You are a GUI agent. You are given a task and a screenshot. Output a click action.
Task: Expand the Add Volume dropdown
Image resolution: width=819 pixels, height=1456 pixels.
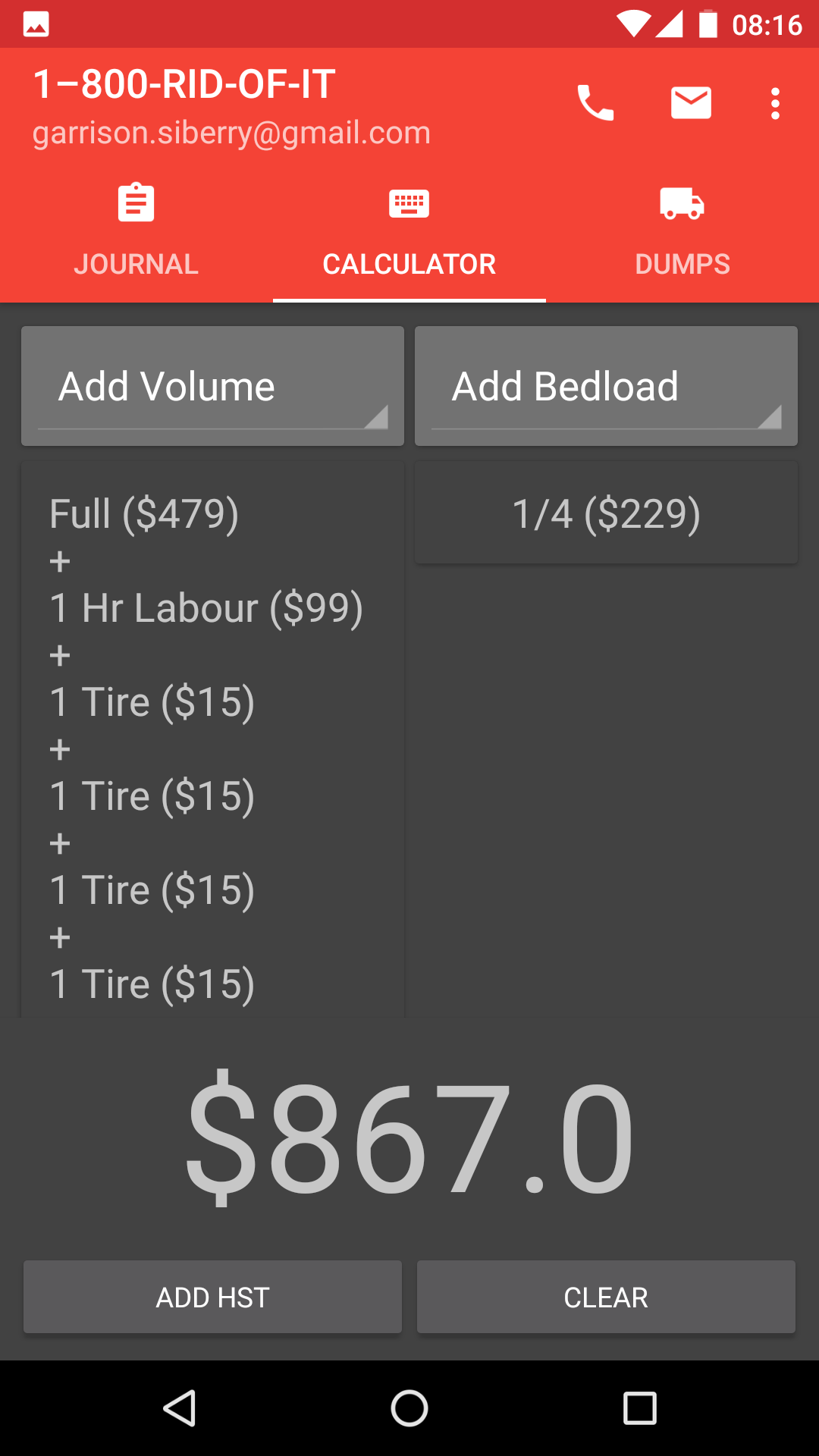[212, 387]
